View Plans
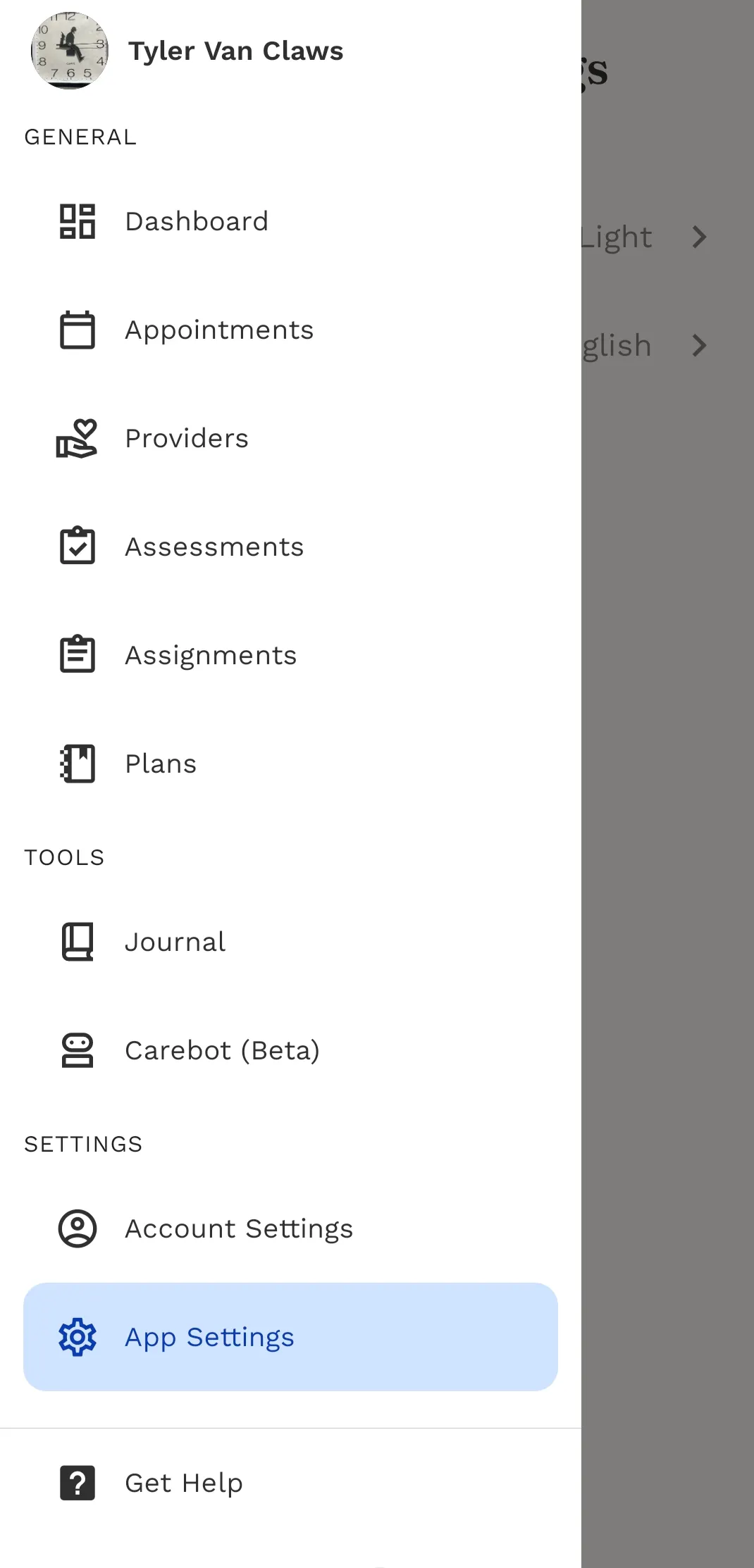The height and width of the screenshot is (1568, 754). pos(161,764)
